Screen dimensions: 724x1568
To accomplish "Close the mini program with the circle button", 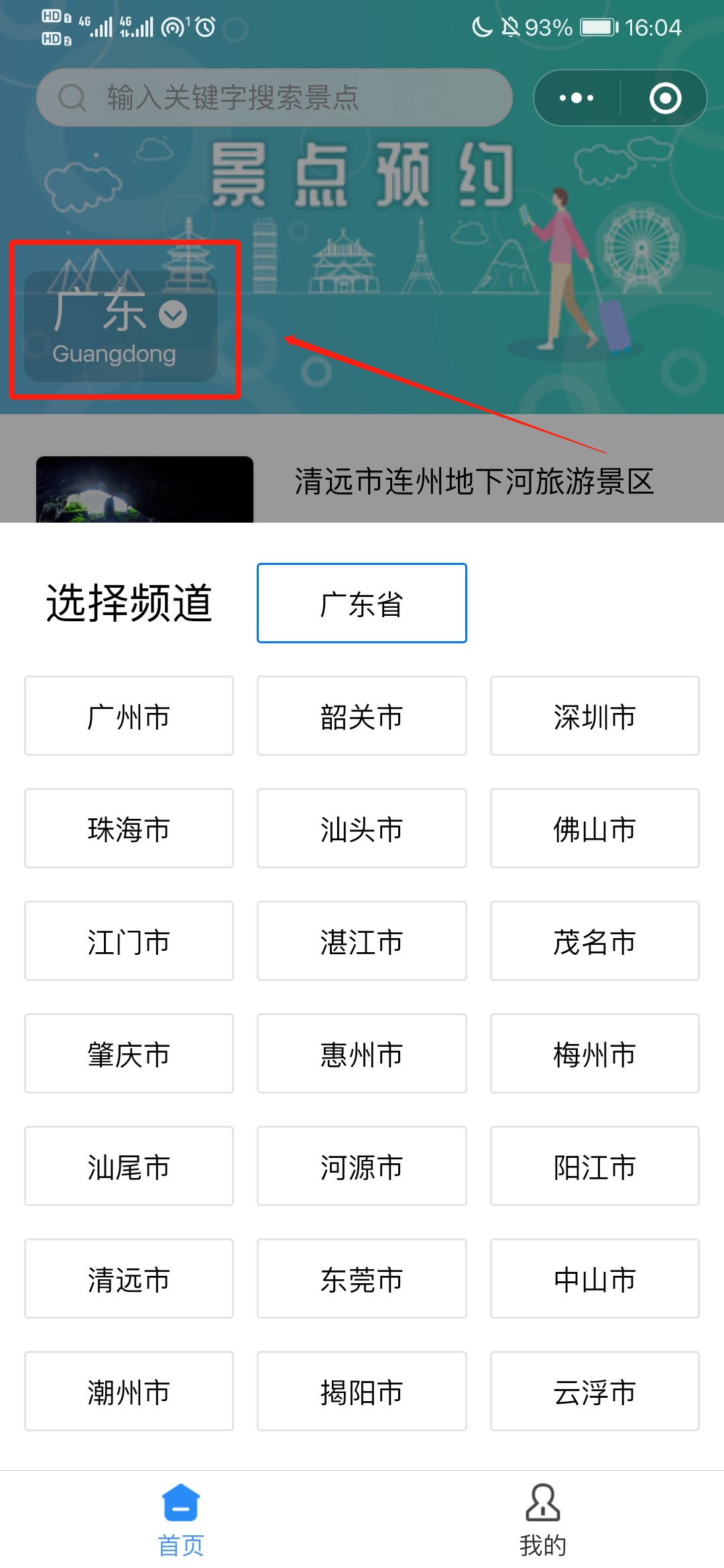I will (x=665, y=98).
